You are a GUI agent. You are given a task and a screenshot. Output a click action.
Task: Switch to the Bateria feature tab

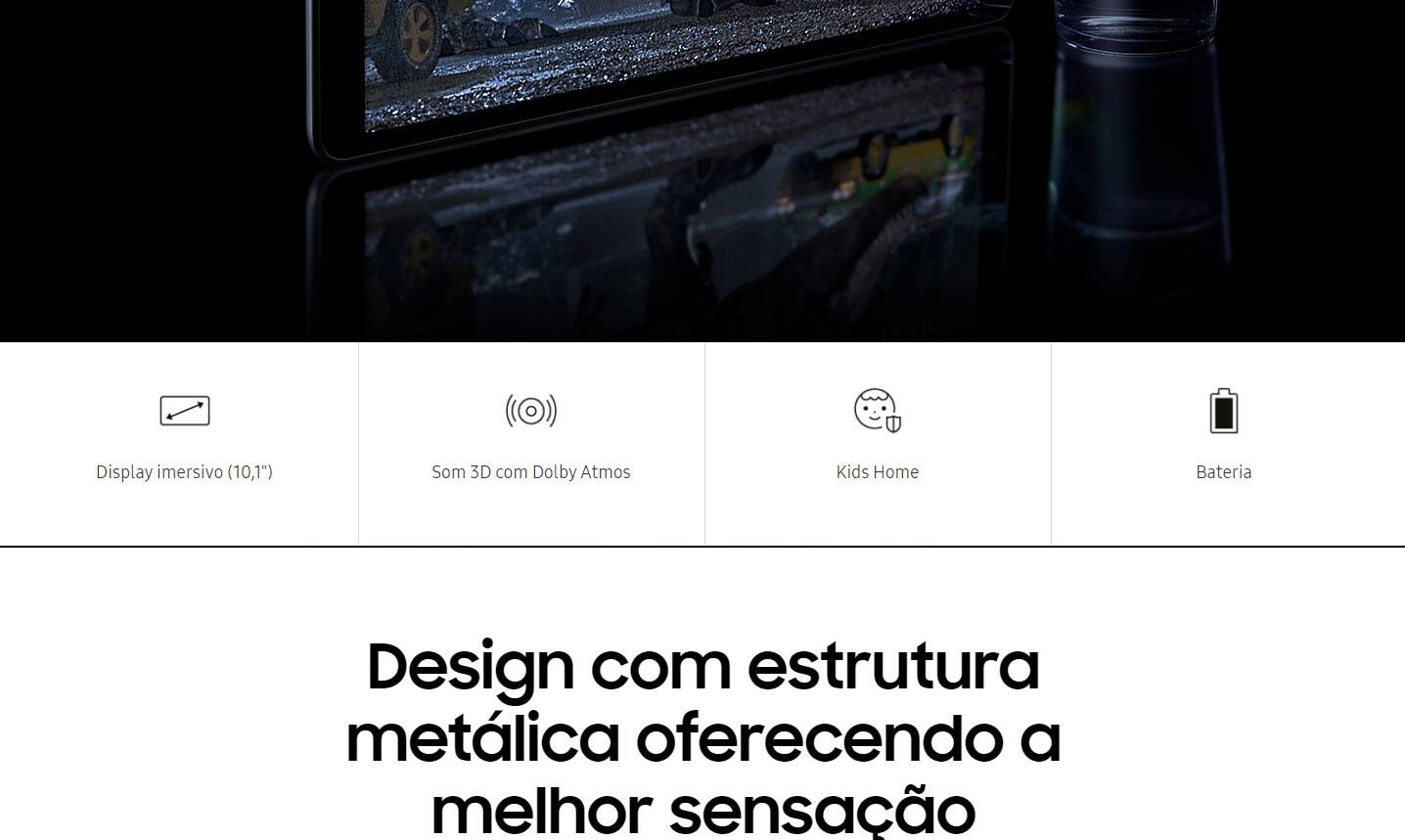(1223, 442)
